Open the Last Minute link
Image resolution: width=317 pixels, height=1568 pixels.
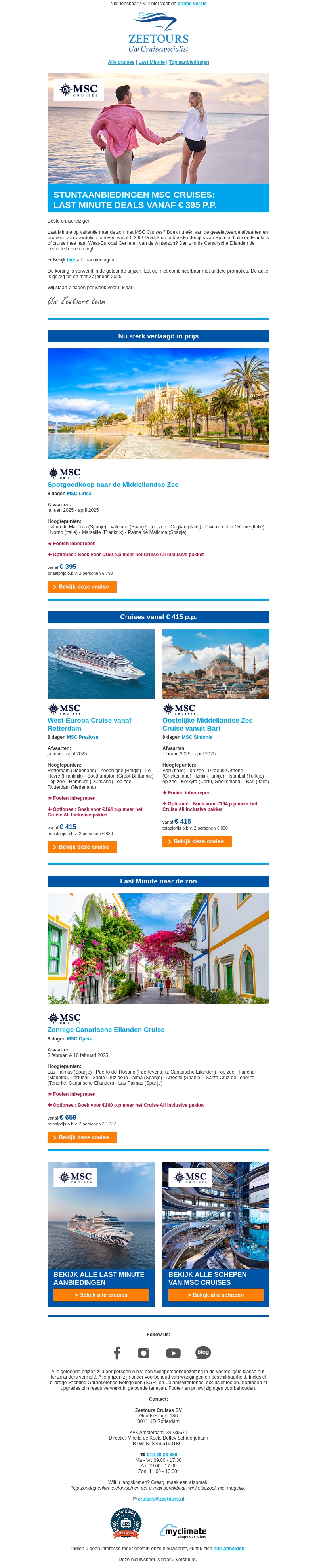tap(151, 62)
